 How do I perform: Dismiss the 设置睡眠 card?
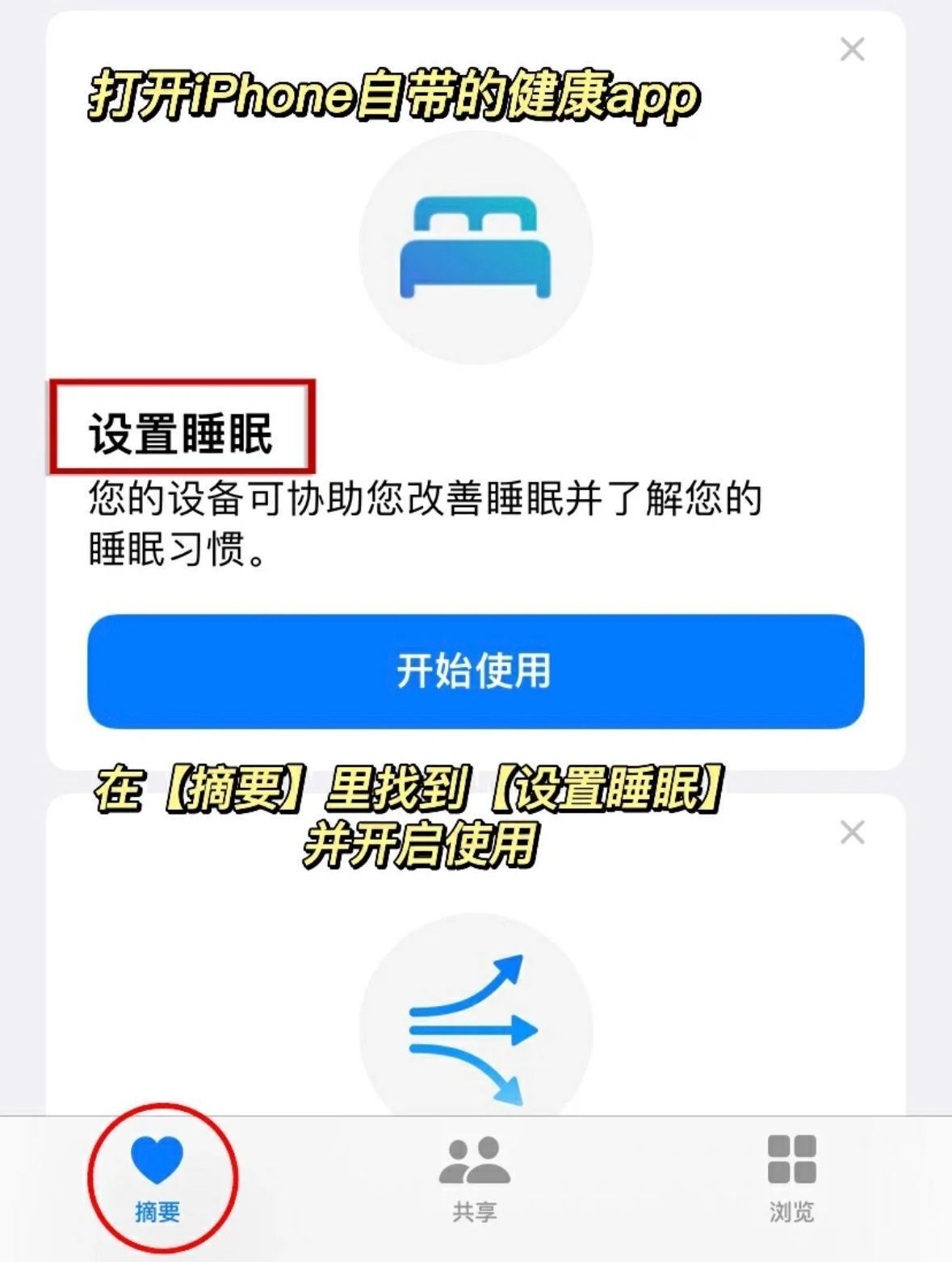[x=852, y=50]
